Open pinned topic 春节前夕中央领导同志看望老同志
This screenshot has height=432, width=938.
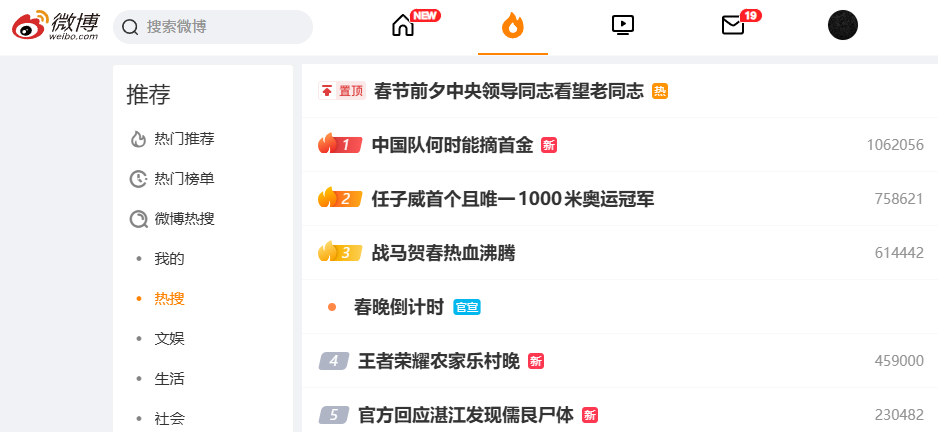508,91
